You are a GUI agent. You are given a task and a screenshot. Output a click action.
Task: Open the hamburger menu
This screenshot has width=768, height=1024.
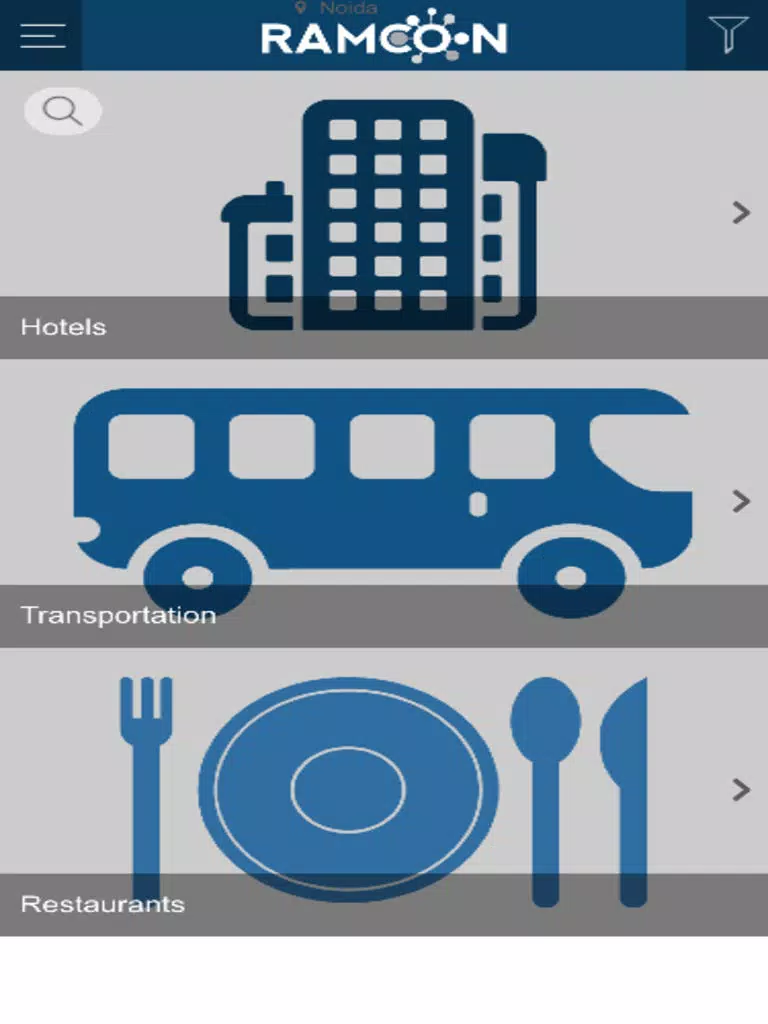tap(42, 35)
